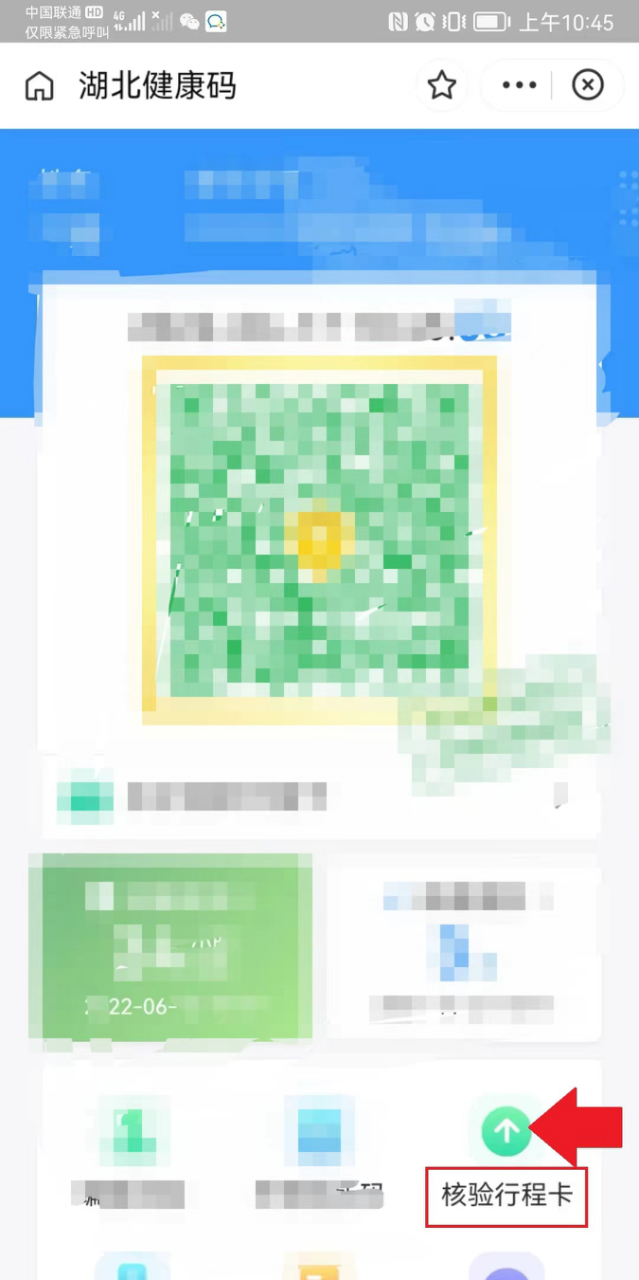The height and width of the screenshot is (1280, 639).
Task: Open 核验行程卡
Action: click(x=507, y=1131)
